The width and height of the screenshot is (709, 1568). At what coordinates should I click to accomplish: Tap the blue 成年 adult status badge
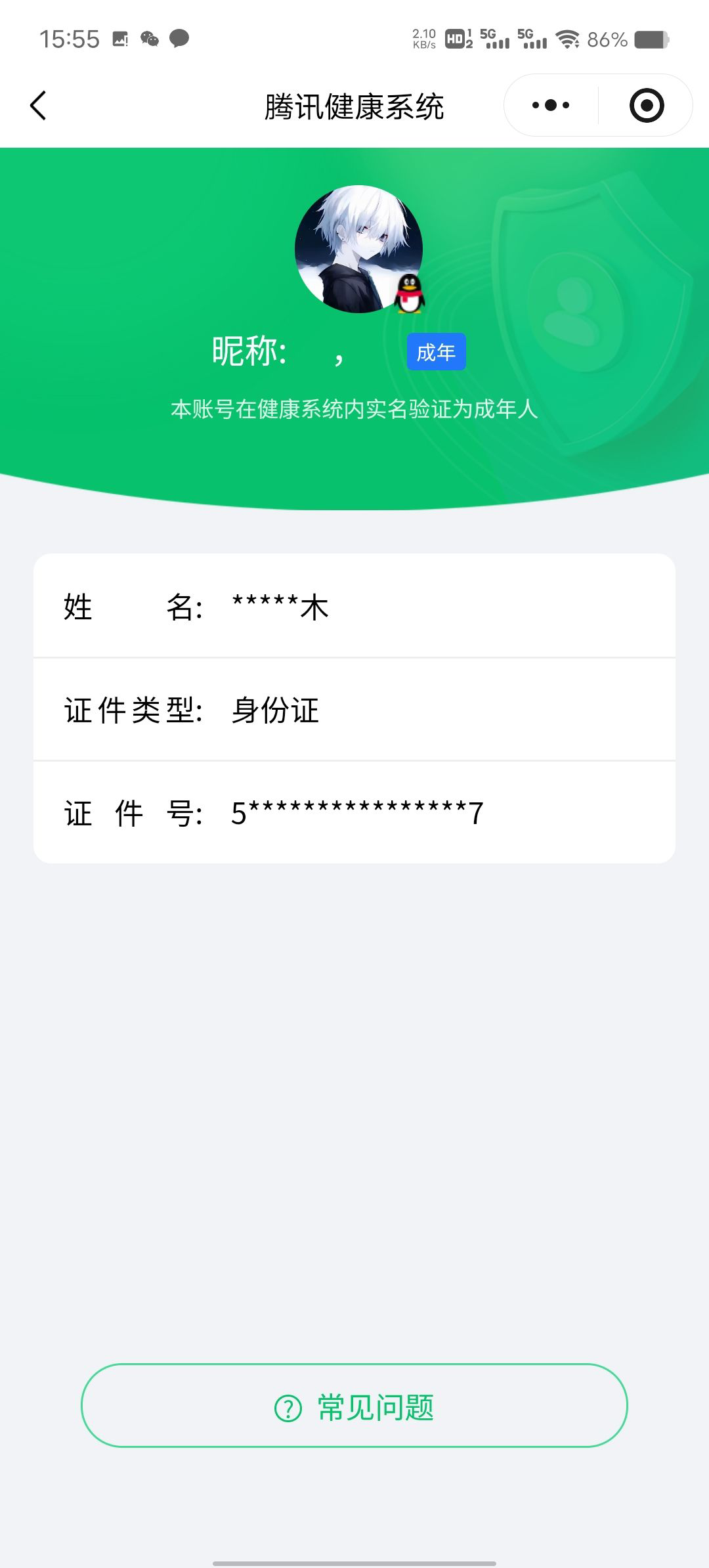[x=436, y=351]
